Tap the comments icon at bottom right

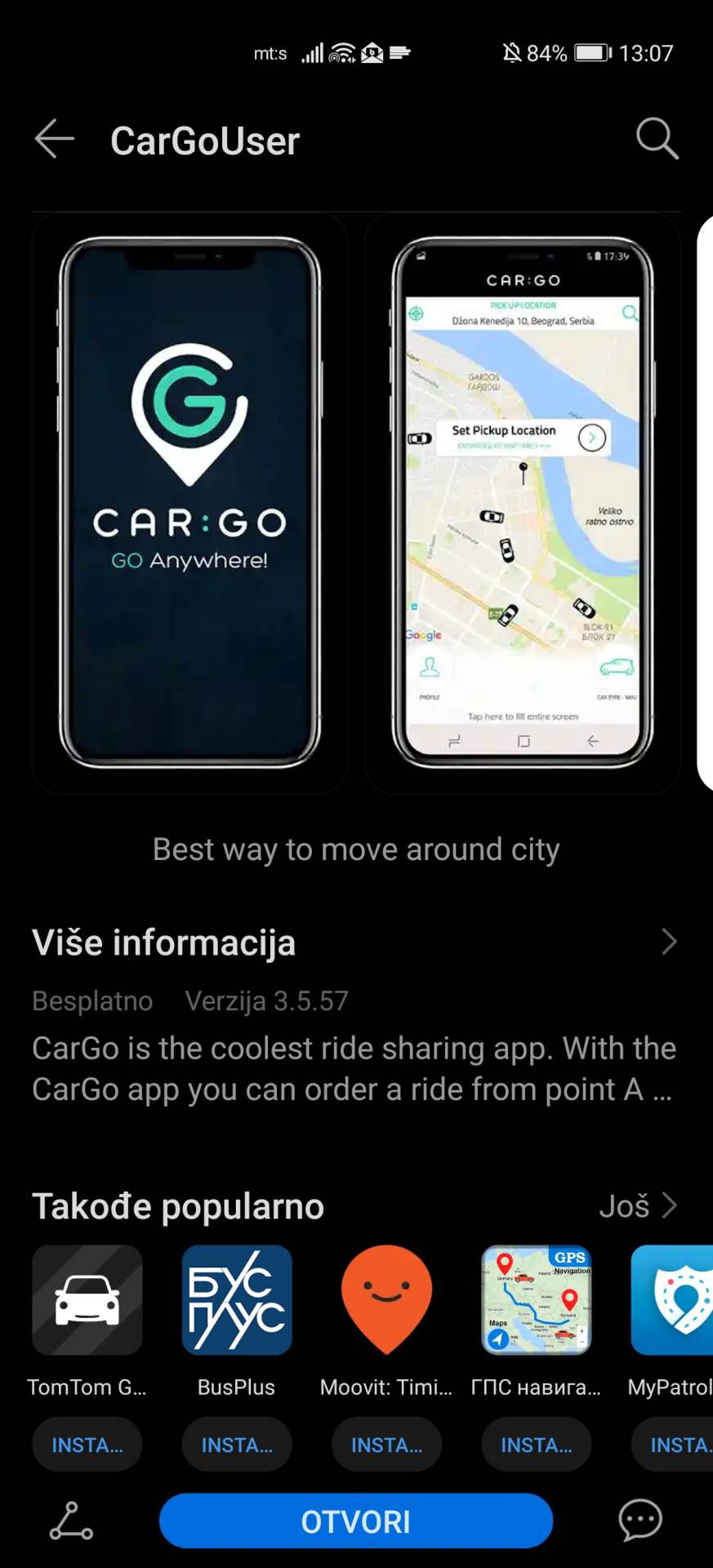(640, 1521)
